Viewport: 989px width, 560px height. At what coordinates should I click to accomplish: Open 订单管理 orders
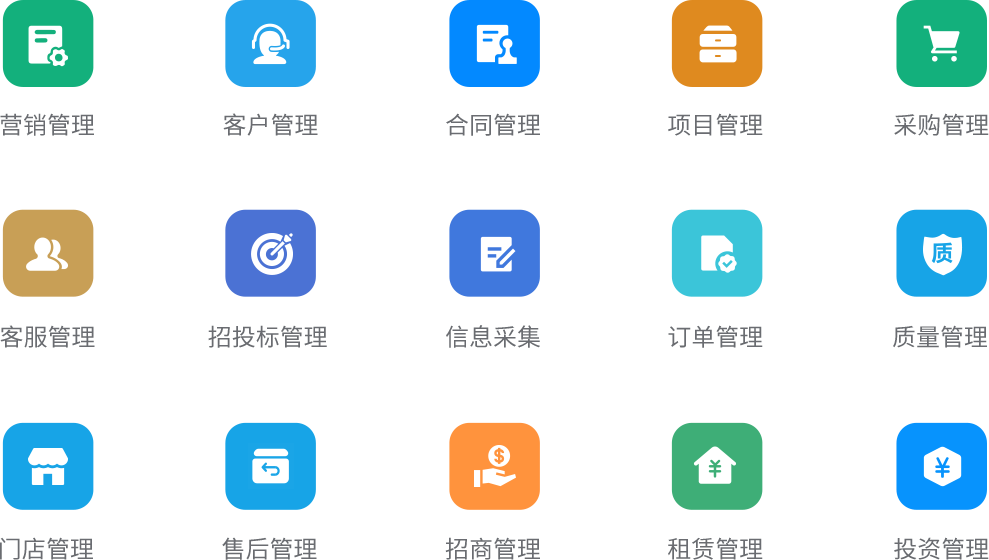717,253
